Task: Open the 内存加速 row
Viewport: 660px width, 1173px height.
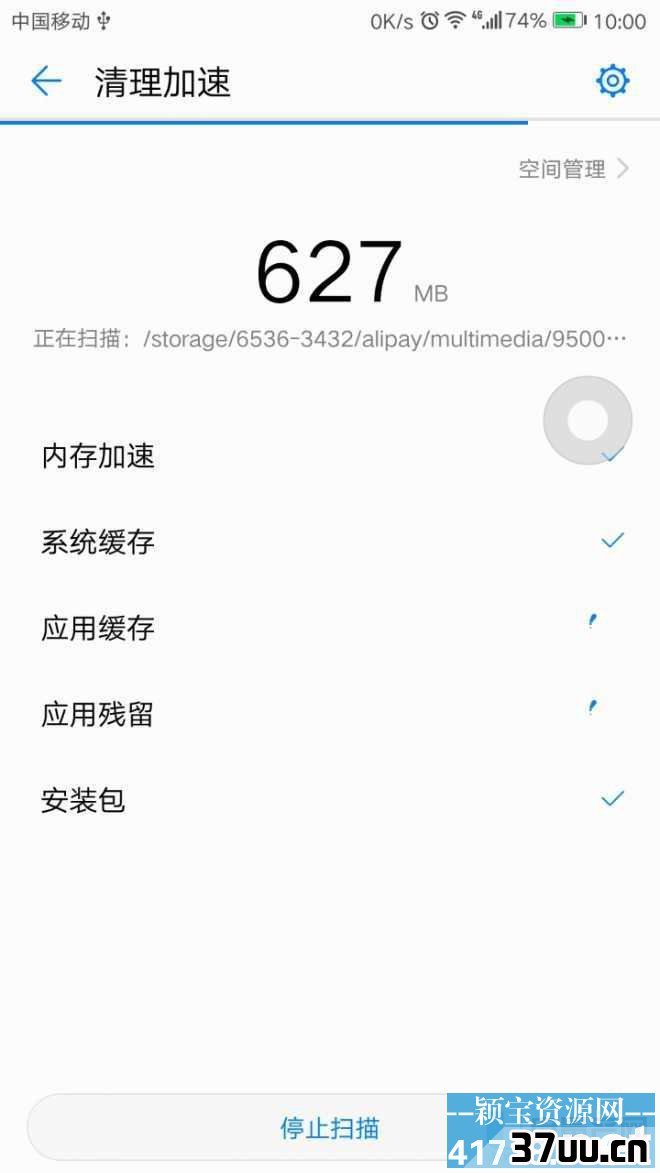Action: point(330,456)
